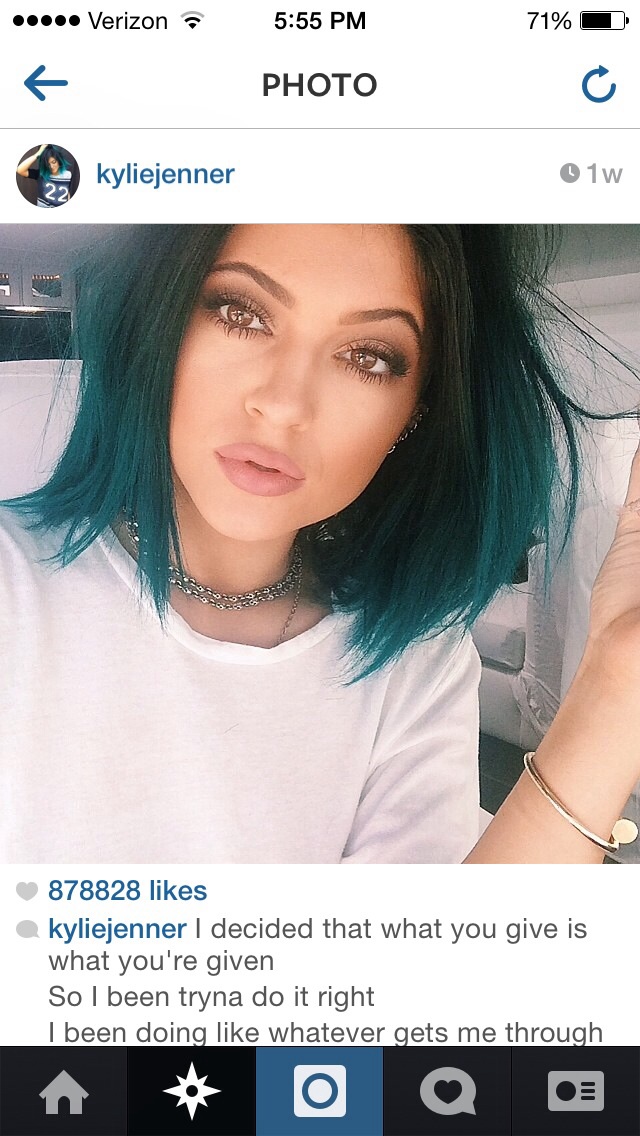The height and width of the screenshot is (1136, 640).
Task: Open the posted selfie photo
Action: coord(320,543)
